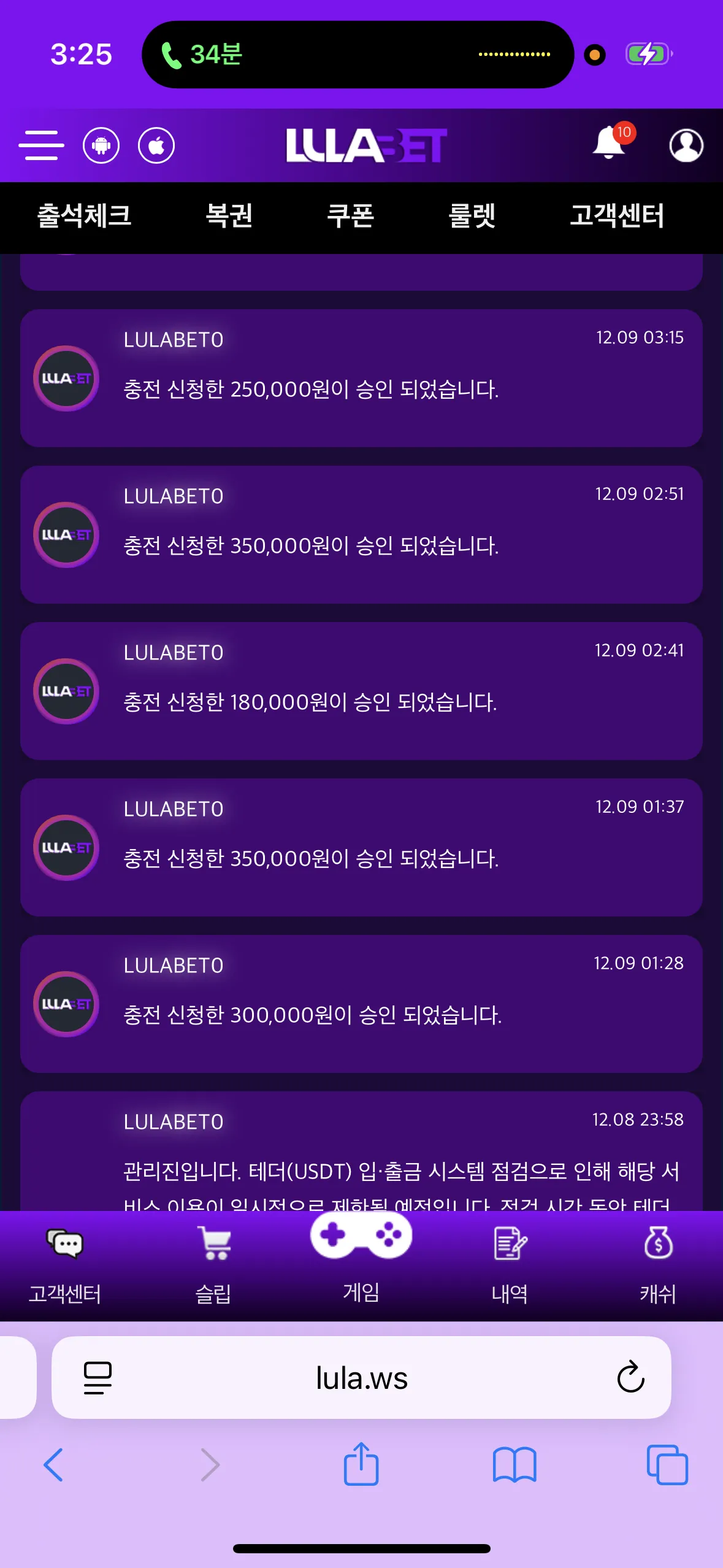Open the 12.09 02:41 message for 180,000원
The height and width of the screenshot is (1568, 723).
point(361,691)
